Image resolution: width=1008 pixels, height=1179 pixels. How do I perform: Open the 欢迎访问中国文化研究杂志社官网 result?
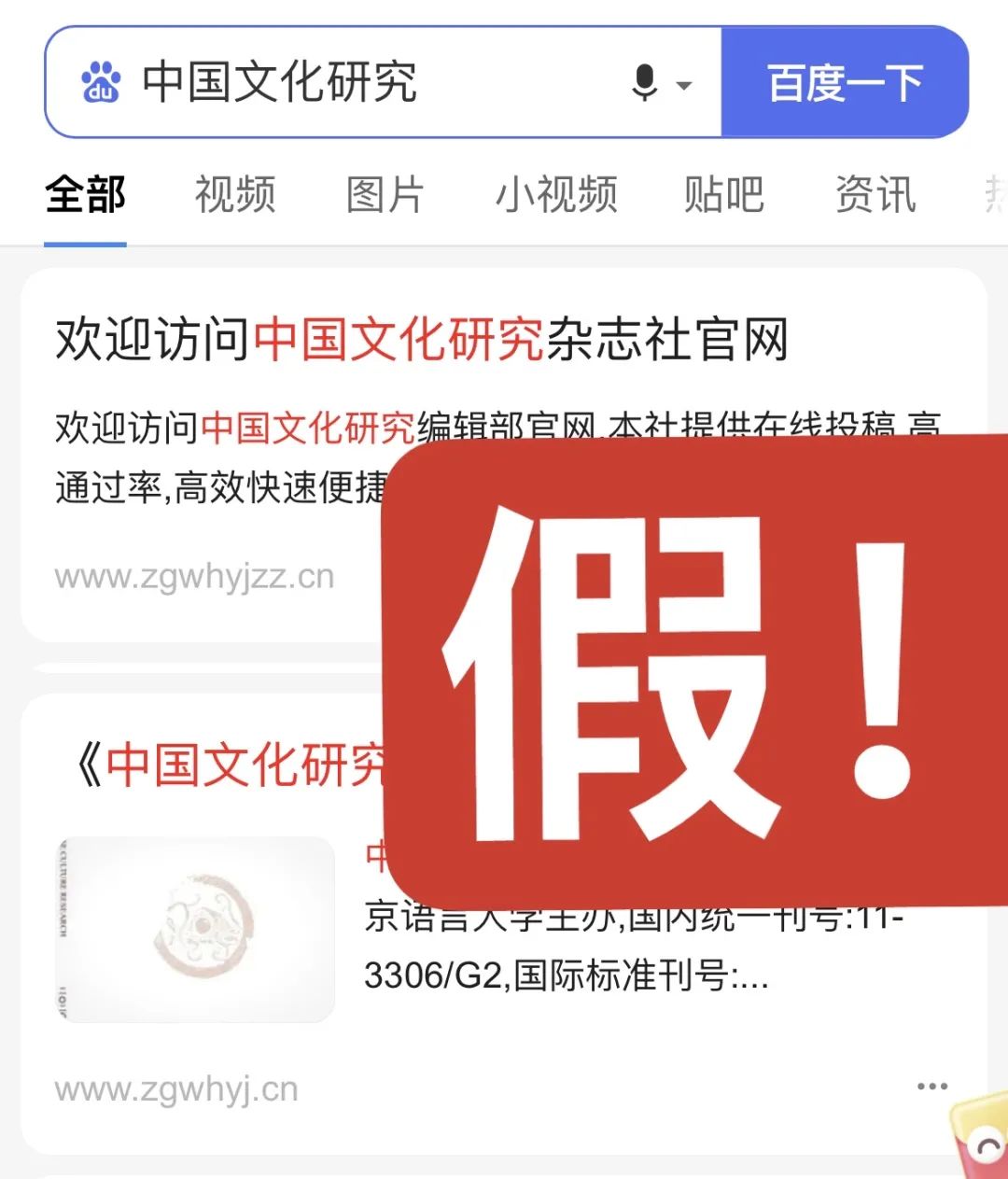tap(422, 339)
